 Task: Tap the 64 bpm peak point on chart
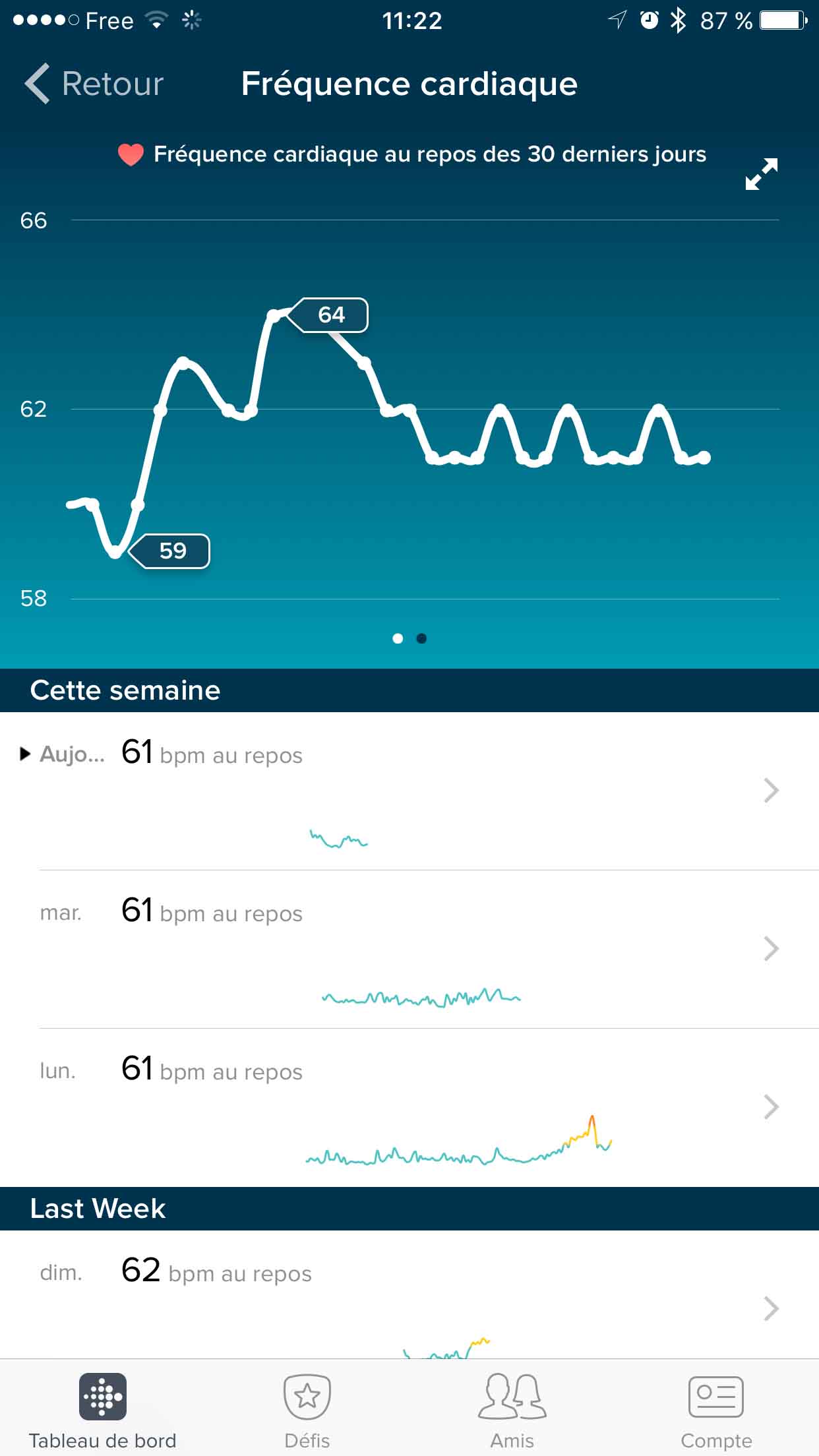[273, 316]
